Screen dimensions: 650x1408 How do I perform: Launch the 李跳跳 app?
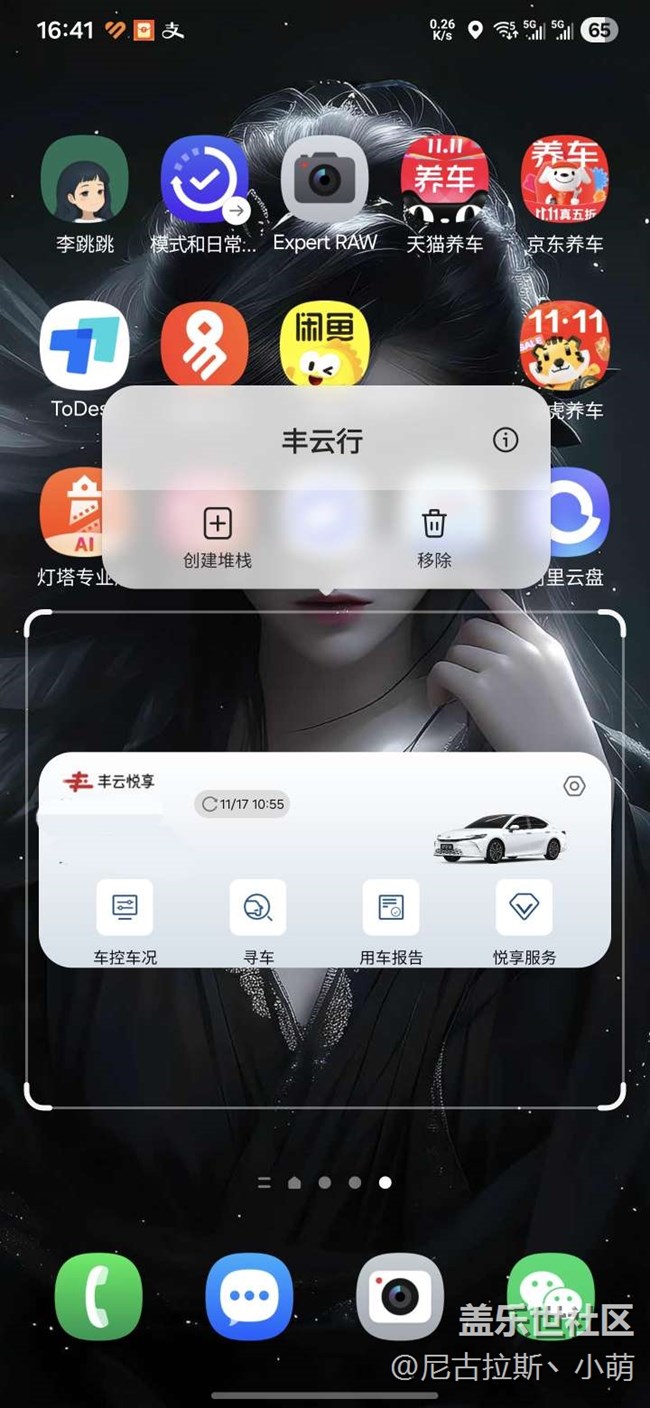[x=85, y=192]
